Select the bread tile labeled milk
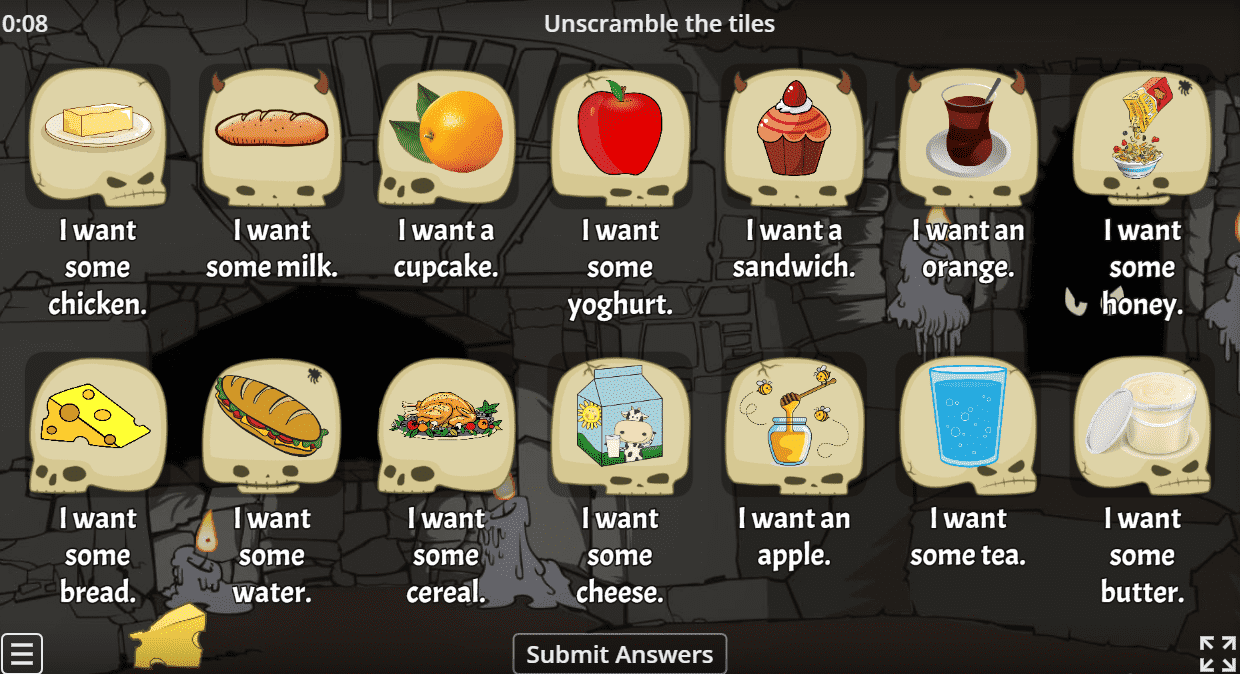Viewport: 1240px width, 674px height. tap(272, 135)
